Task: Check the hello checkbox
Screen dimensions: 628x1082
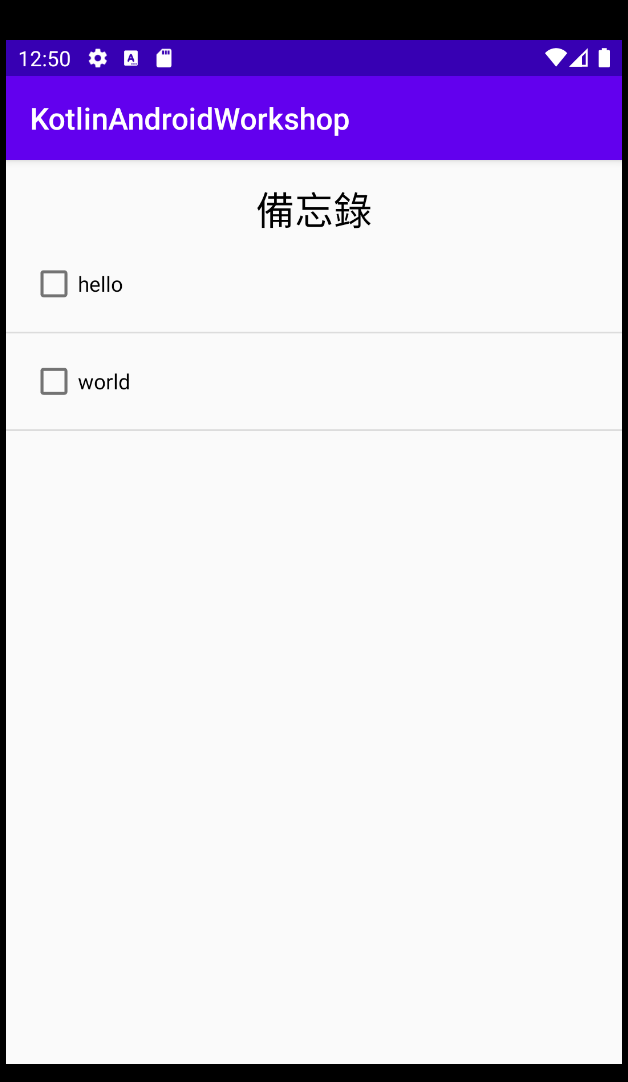Action: click(54, 284)
